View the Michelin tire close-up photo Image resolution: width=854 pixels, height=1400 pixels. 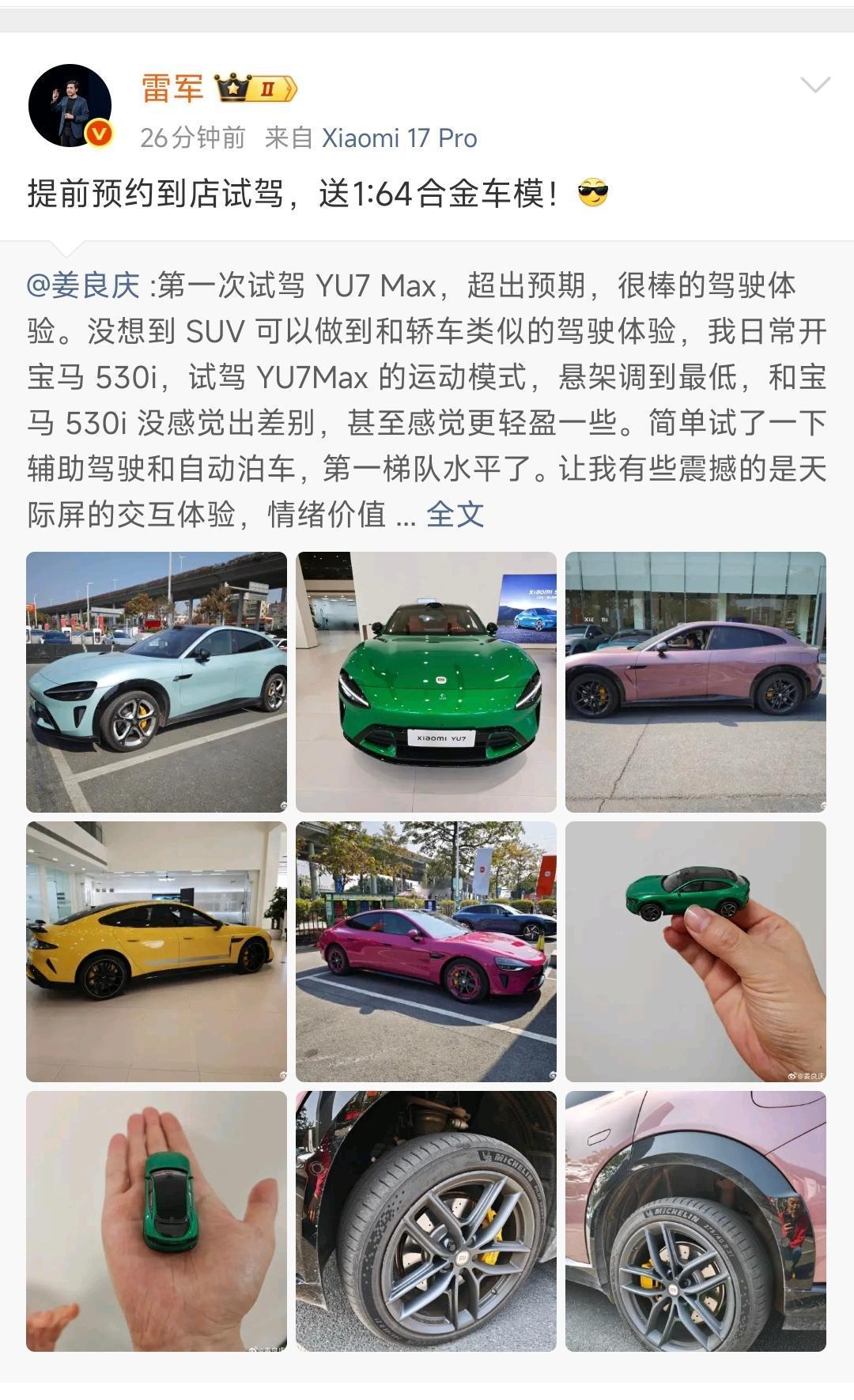(x=427, y=1220)
